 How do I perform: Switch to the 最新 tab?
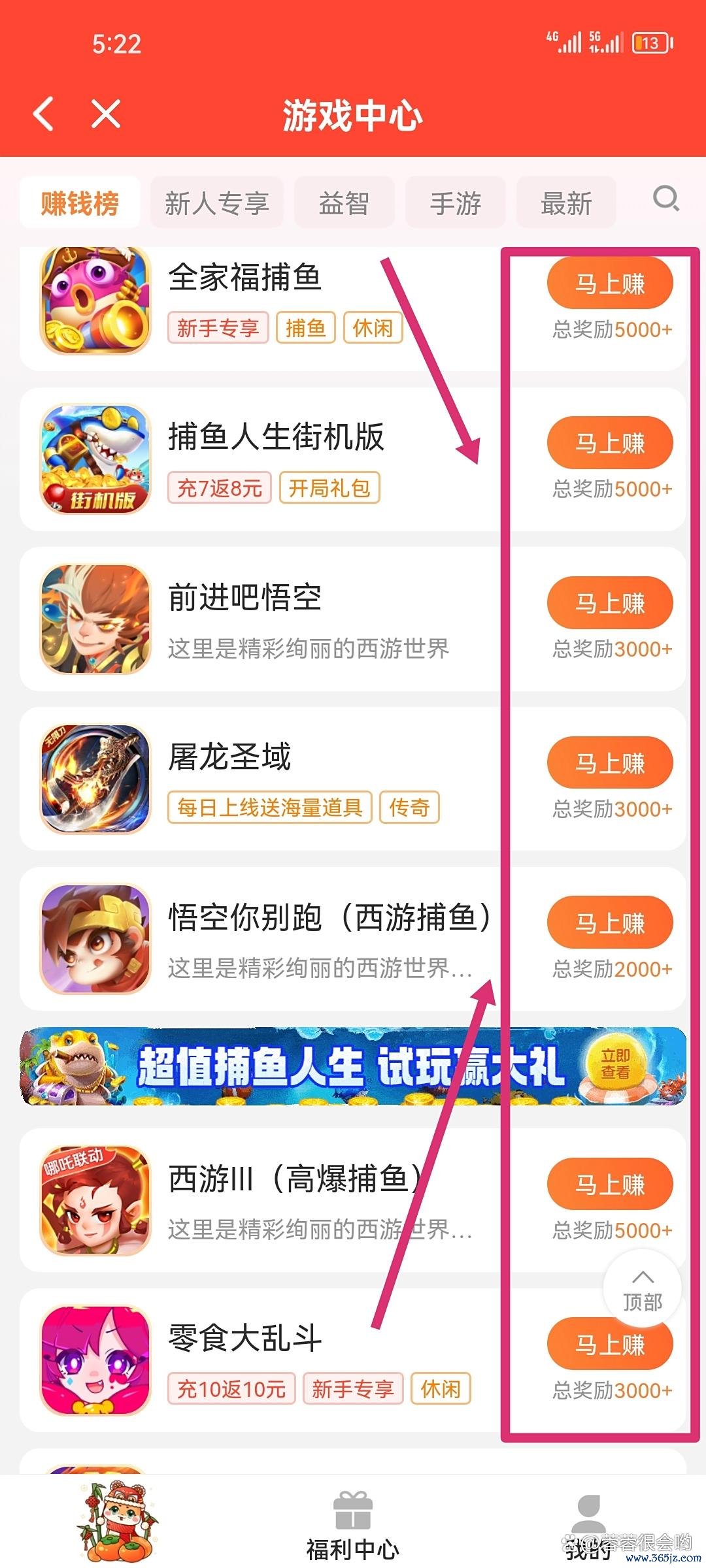(566, 203)
